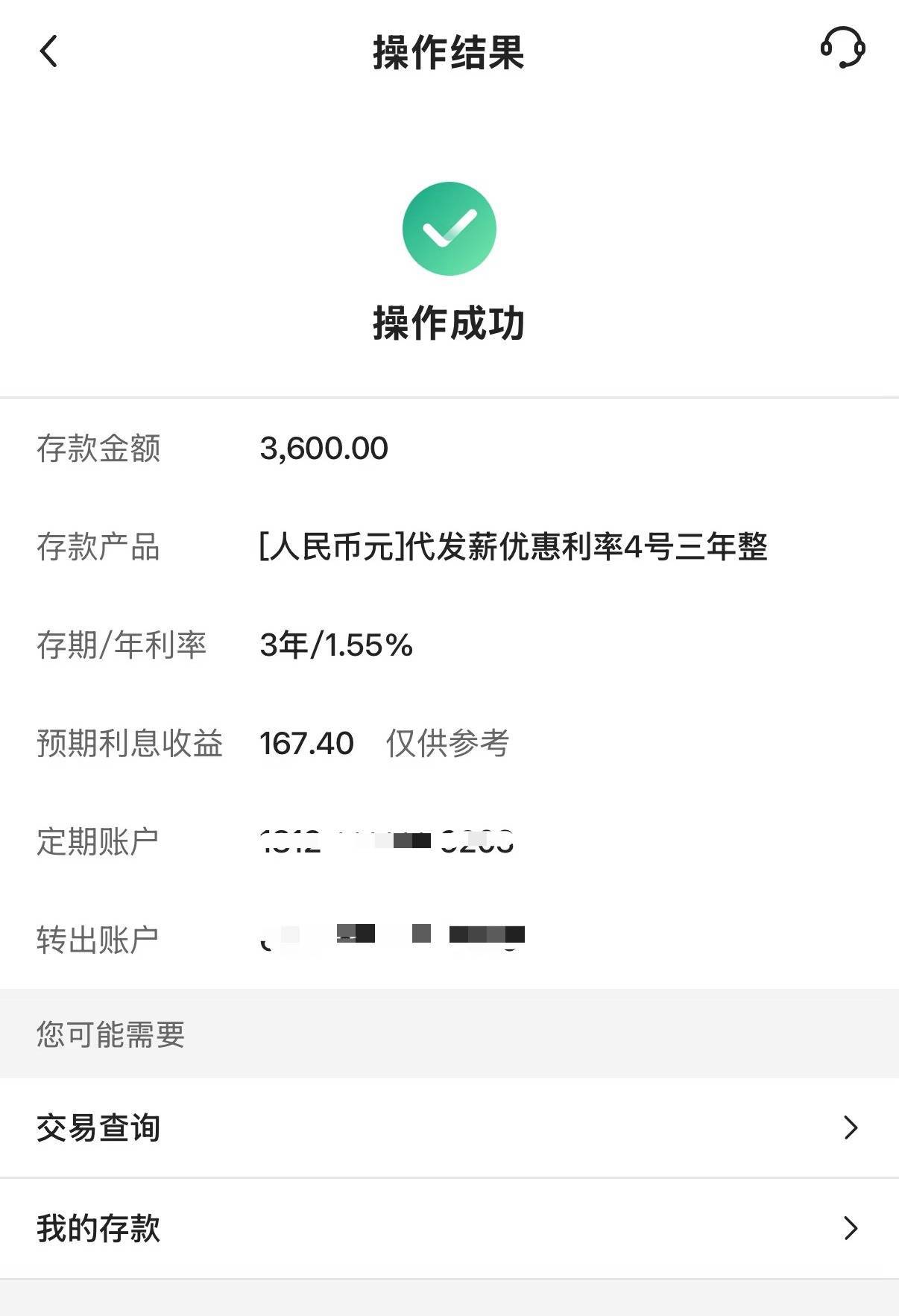Go back from the 操作结果 page
This screenshot has width=899, height=1316.
coord(49,52)
